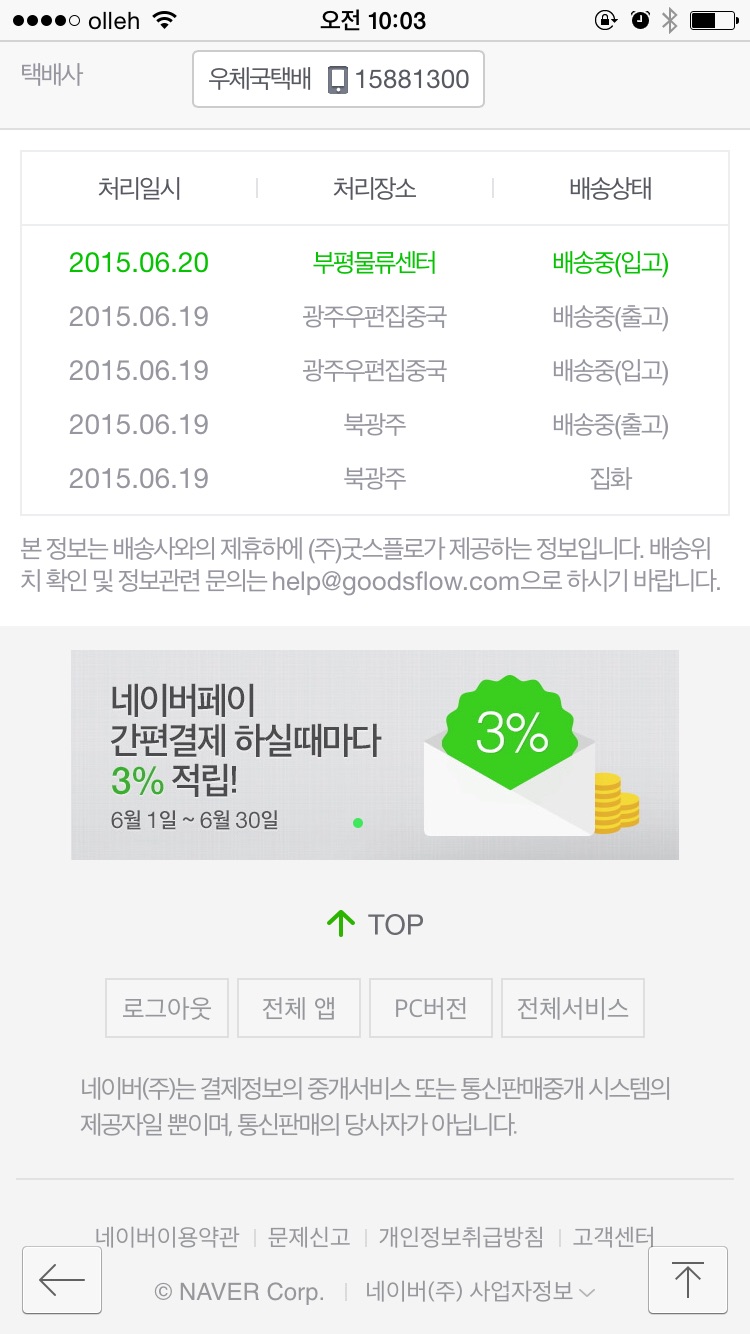Jump to TOP of the page
Image resolution: width=750 pixels, height=1334 pixels.
click(375, 925)
